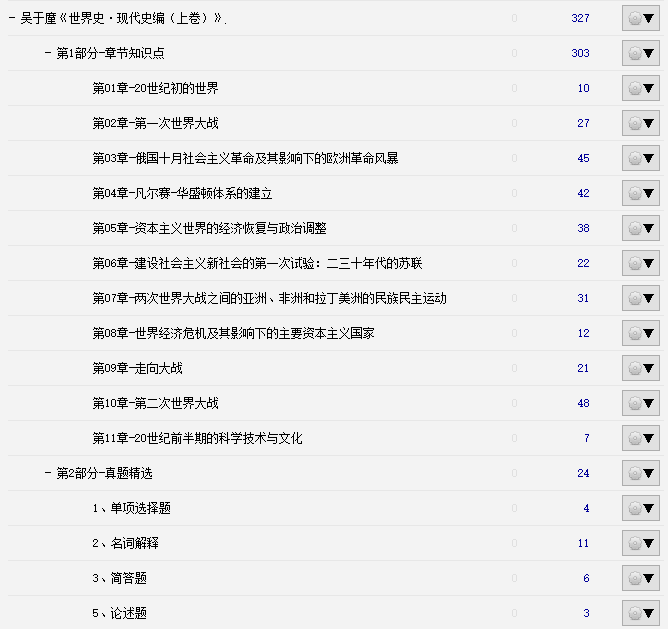Open dropdown button for 5、论述题
The width and height of the screenshot is (668, 629).
[x=640, y=612]
